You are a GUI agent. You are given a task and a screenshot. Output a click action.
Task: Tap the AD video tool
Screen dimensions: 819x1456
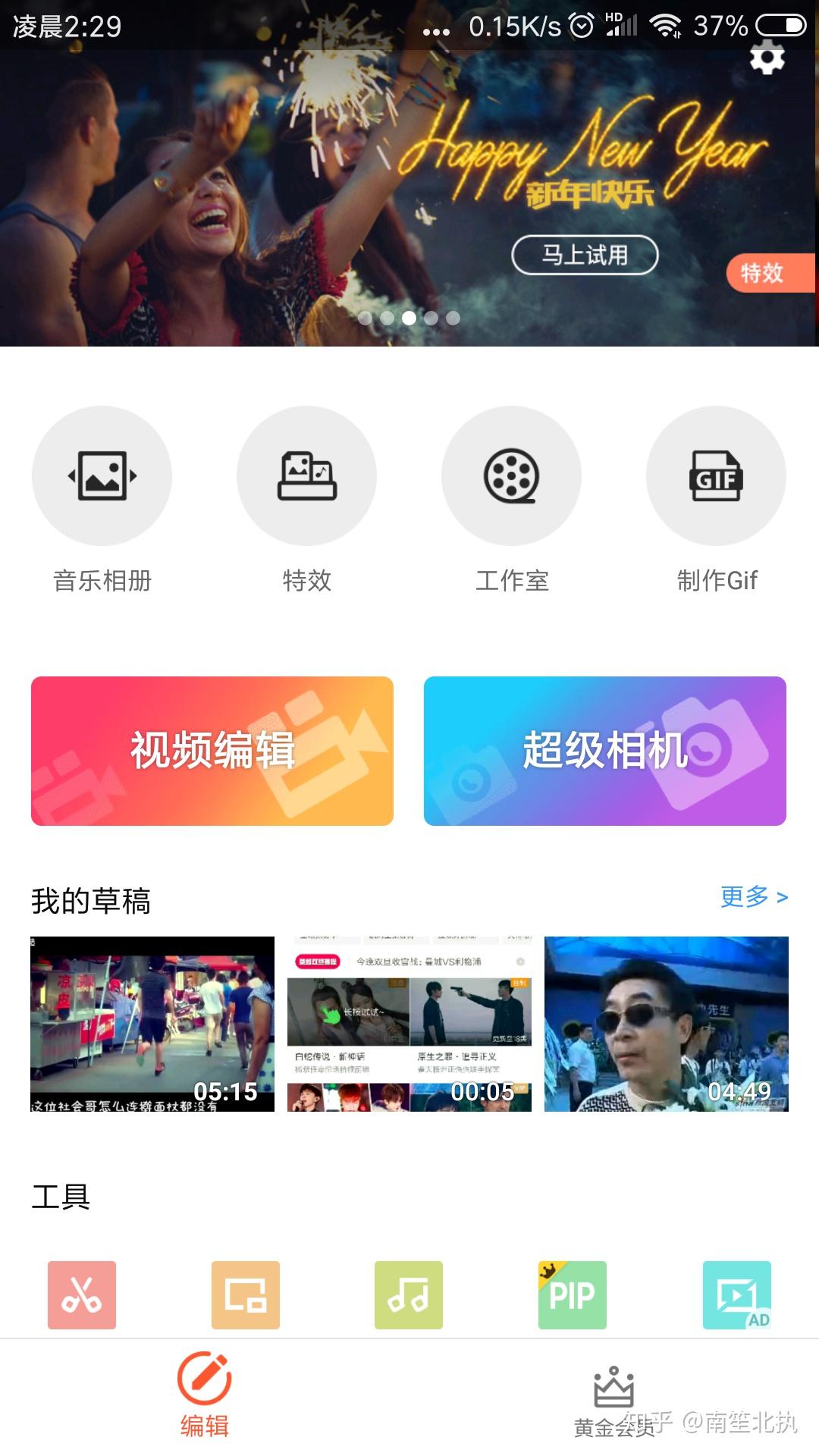pyautogui.click(x=737, y=1294)
